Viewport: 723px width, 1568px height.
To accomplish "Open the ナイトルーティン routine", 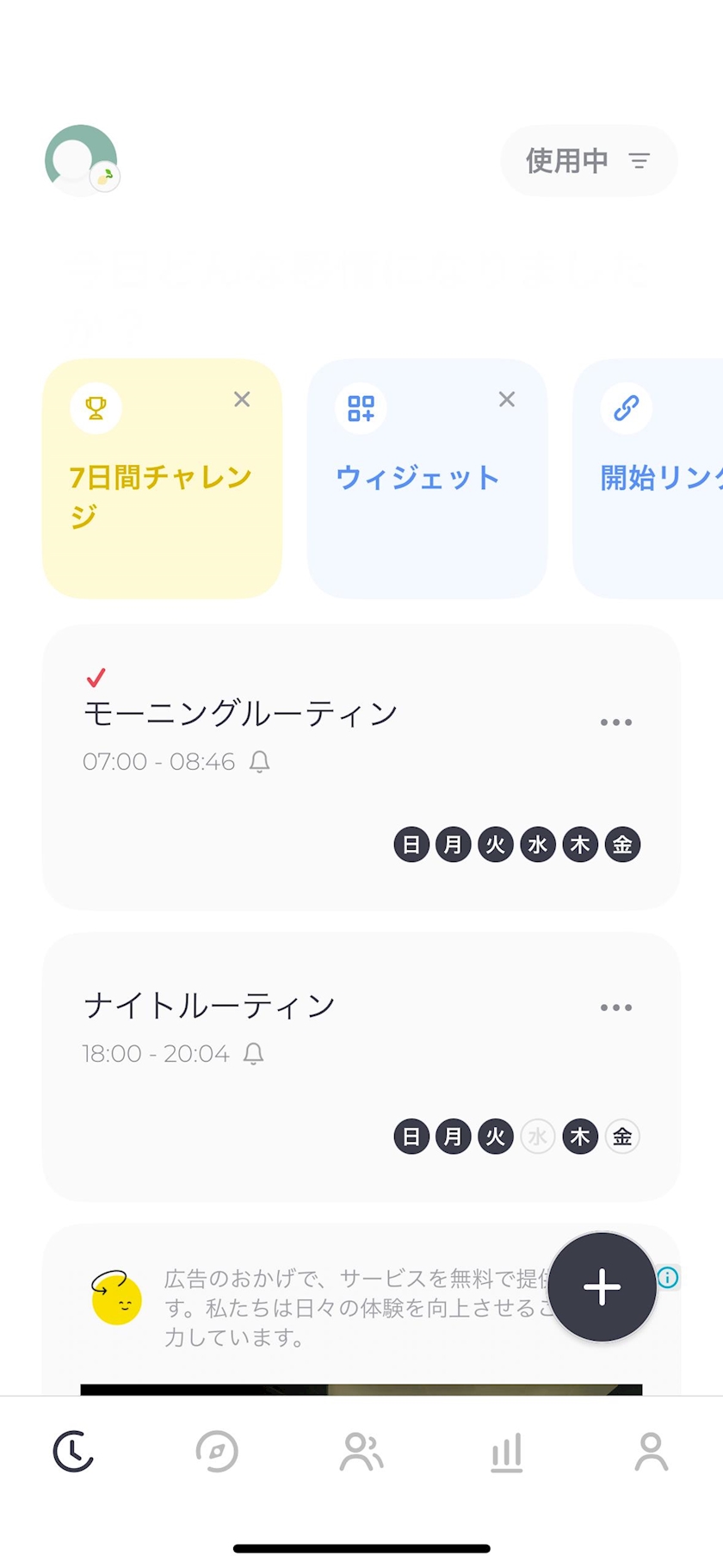I will click(361, 1067).
